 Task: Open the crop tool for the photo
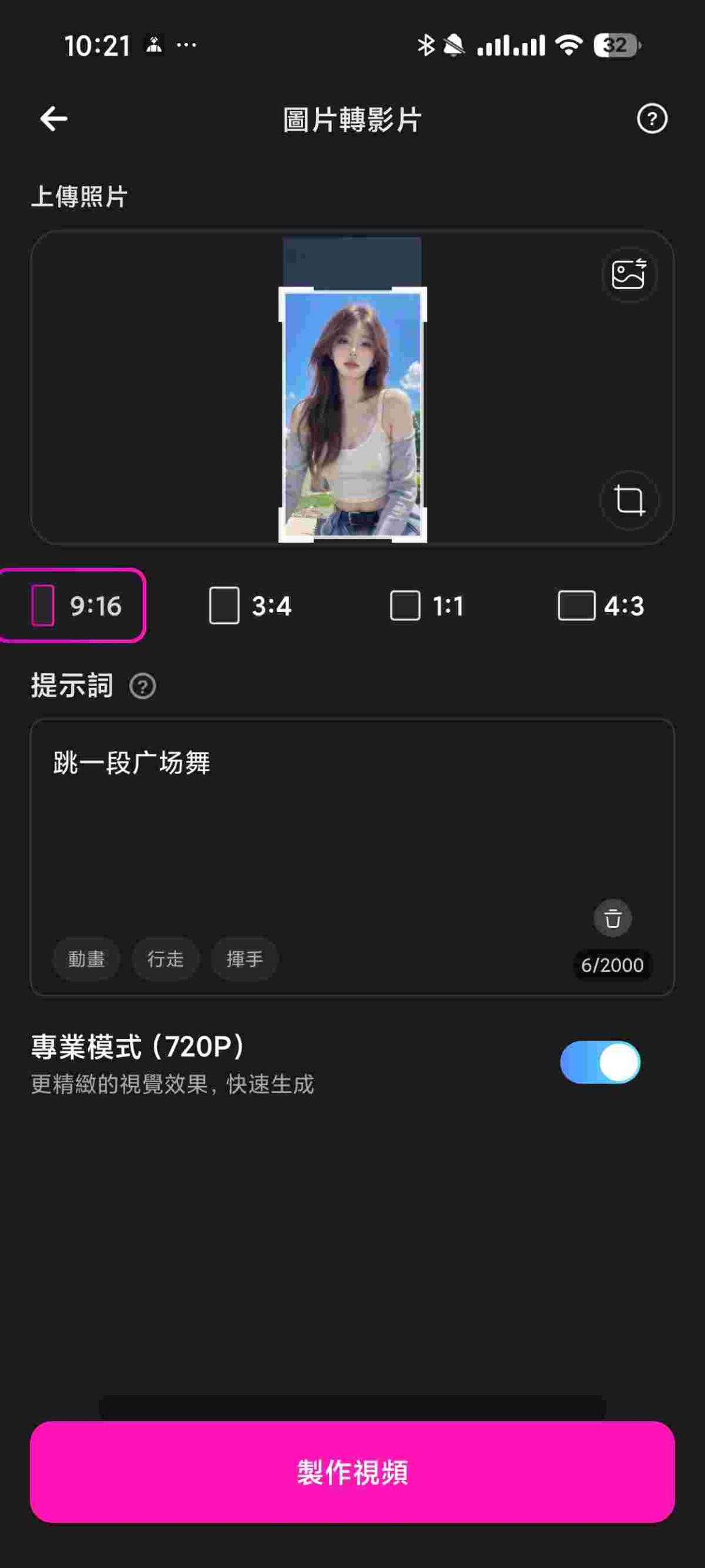point(628,501)
